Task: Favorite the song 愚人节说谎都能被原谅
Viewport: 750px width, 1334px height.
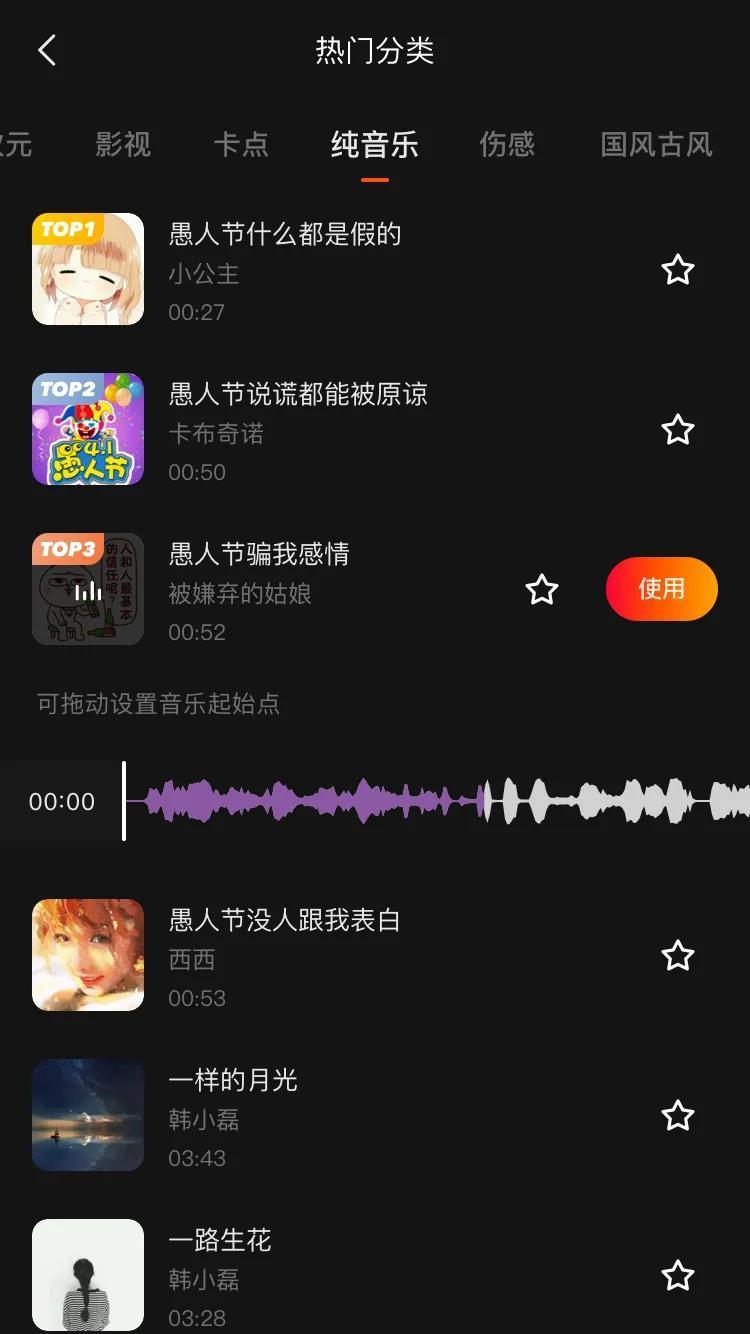Action: (x=678, y=430)
